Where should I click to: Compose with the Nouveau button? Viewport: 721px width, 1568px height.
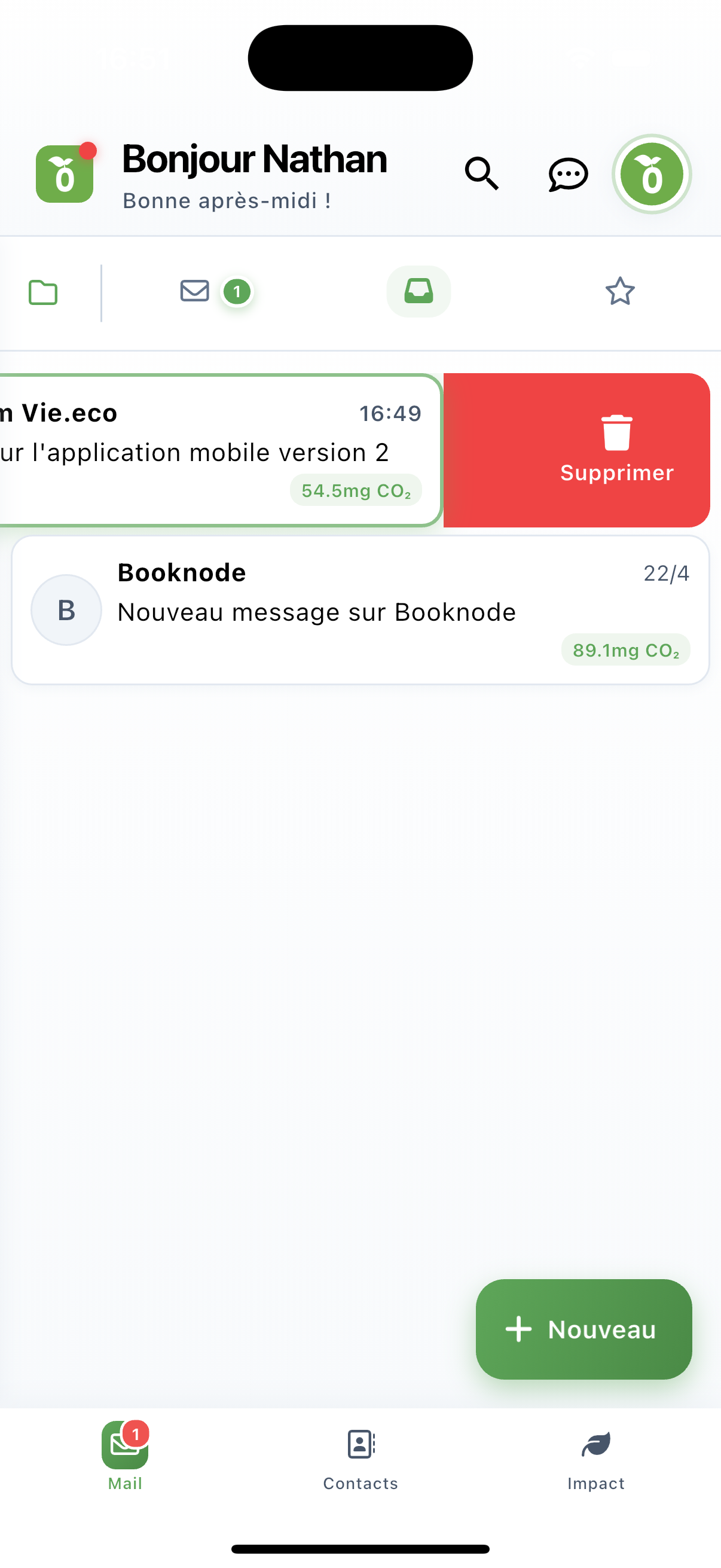583,1329
